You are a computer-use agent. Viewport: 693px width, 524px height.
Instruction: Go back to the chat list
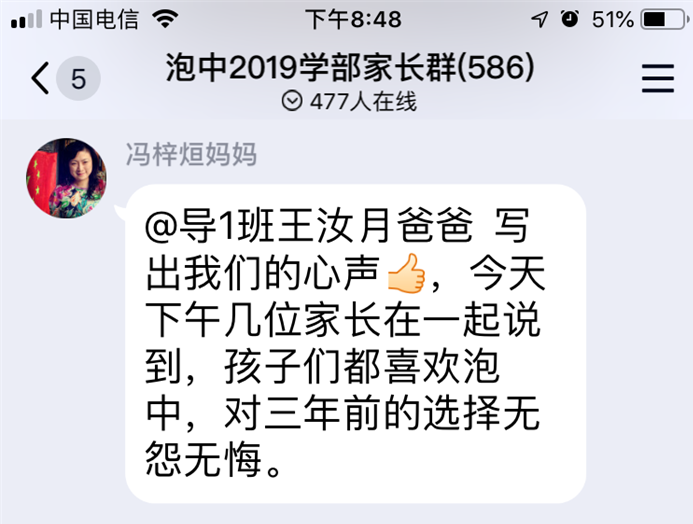coord(42,78)
